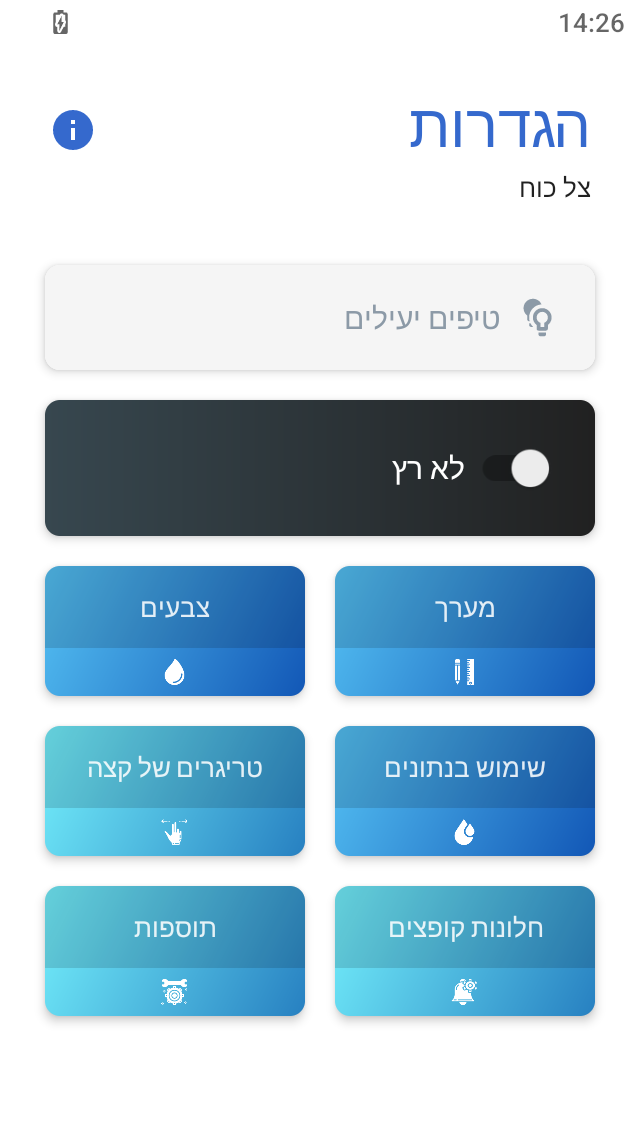Open טריגרים של קצה edge triggers
This screenshot has height=1136, width=640.
click(x=175, y=790)
